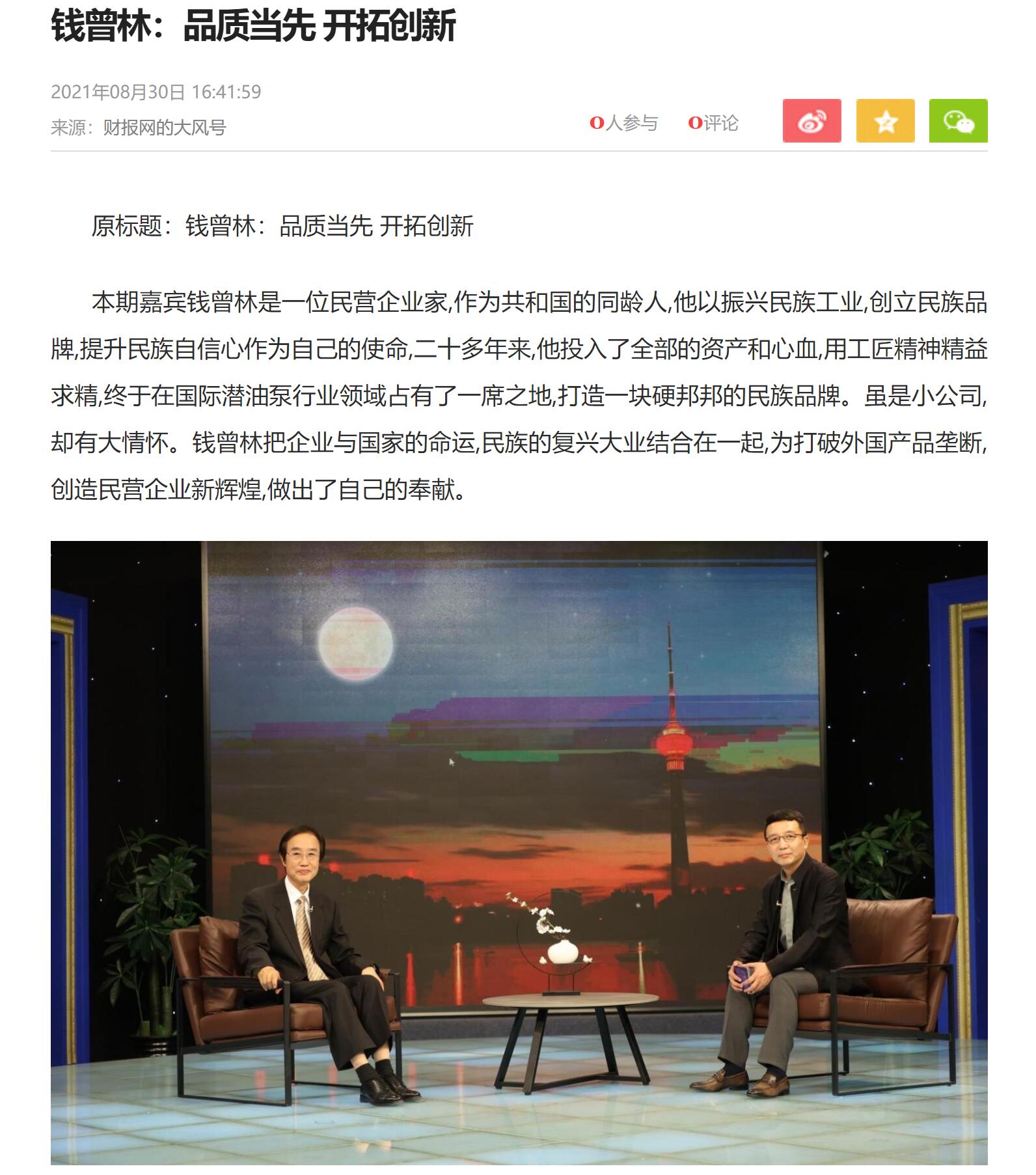Save article with the star button
The width and height of the screenshot is (1036, 1175).
click(x=885, y=121)
